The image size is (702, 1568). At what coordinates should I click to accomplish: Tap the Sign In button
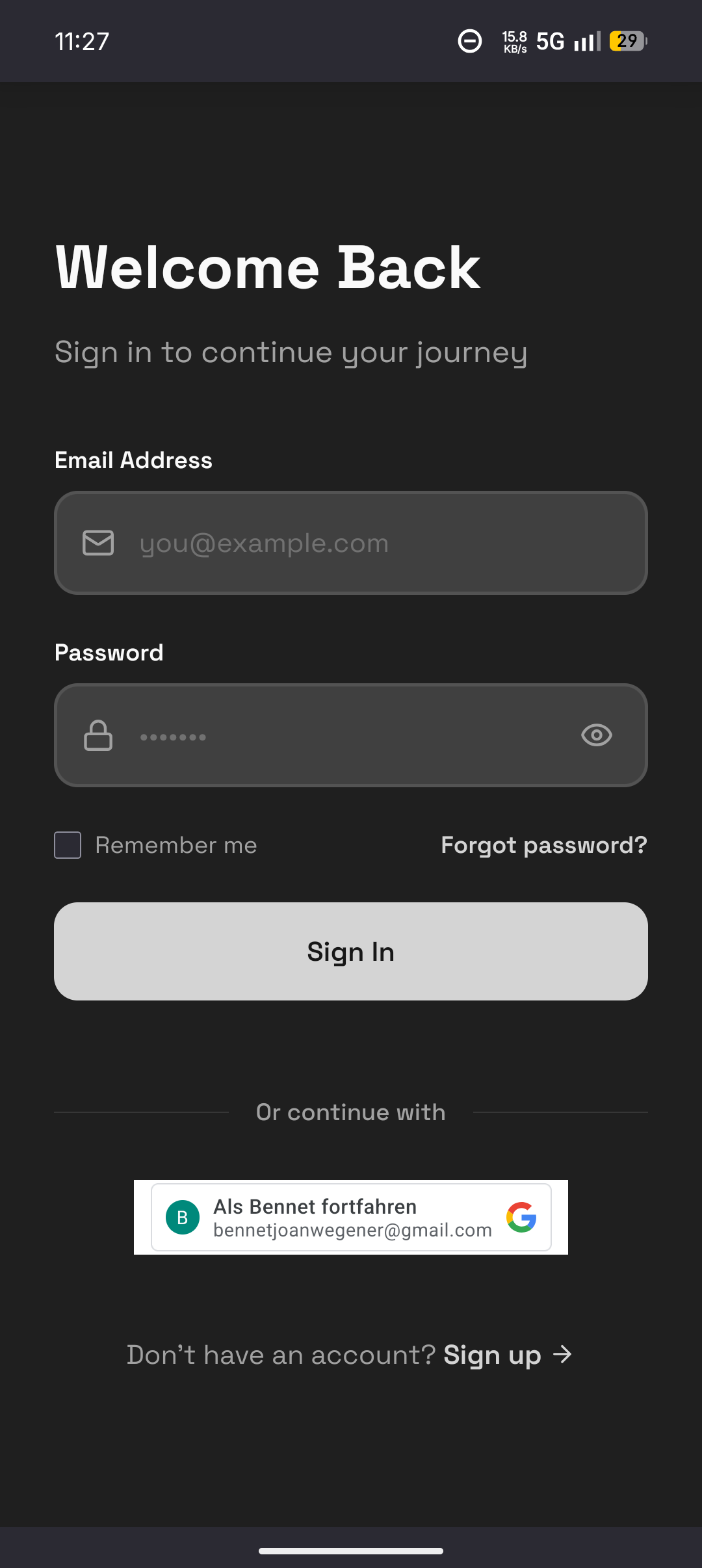tap(351, 951)
